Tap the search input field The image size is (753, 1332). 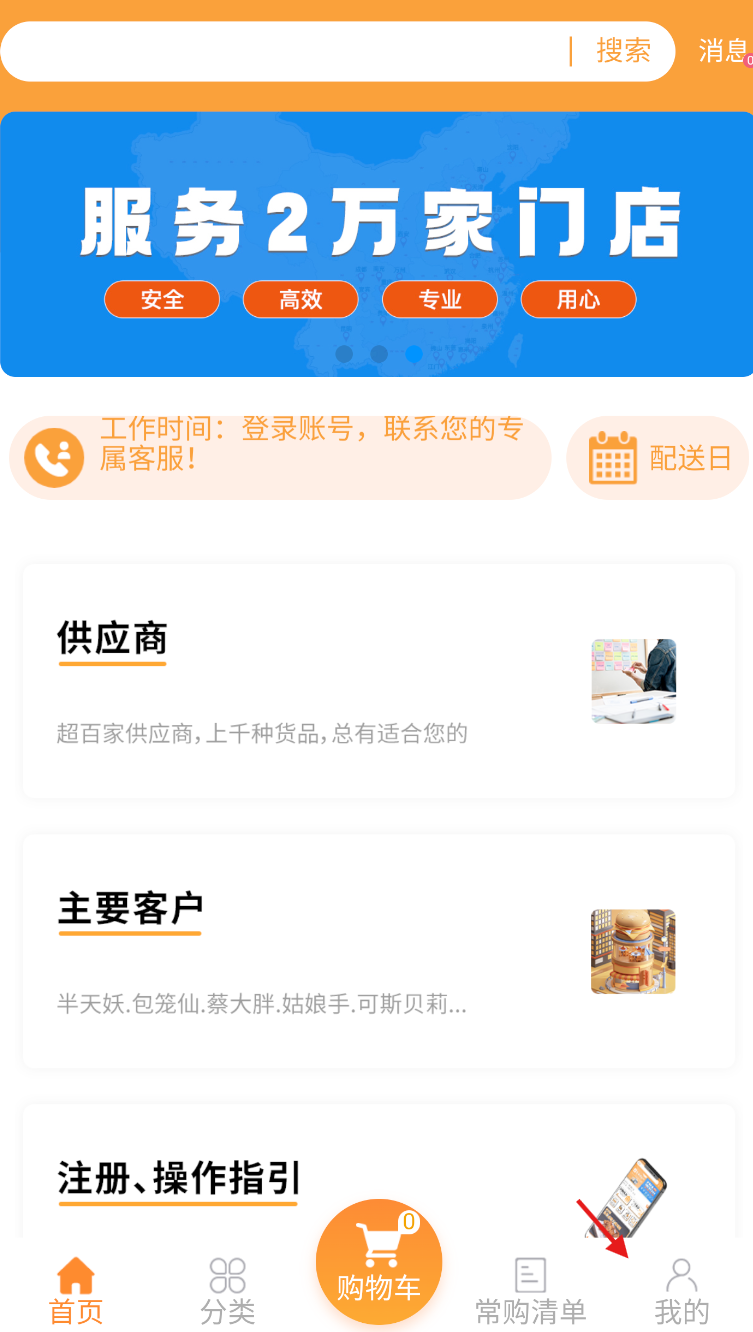click(285, 51)
